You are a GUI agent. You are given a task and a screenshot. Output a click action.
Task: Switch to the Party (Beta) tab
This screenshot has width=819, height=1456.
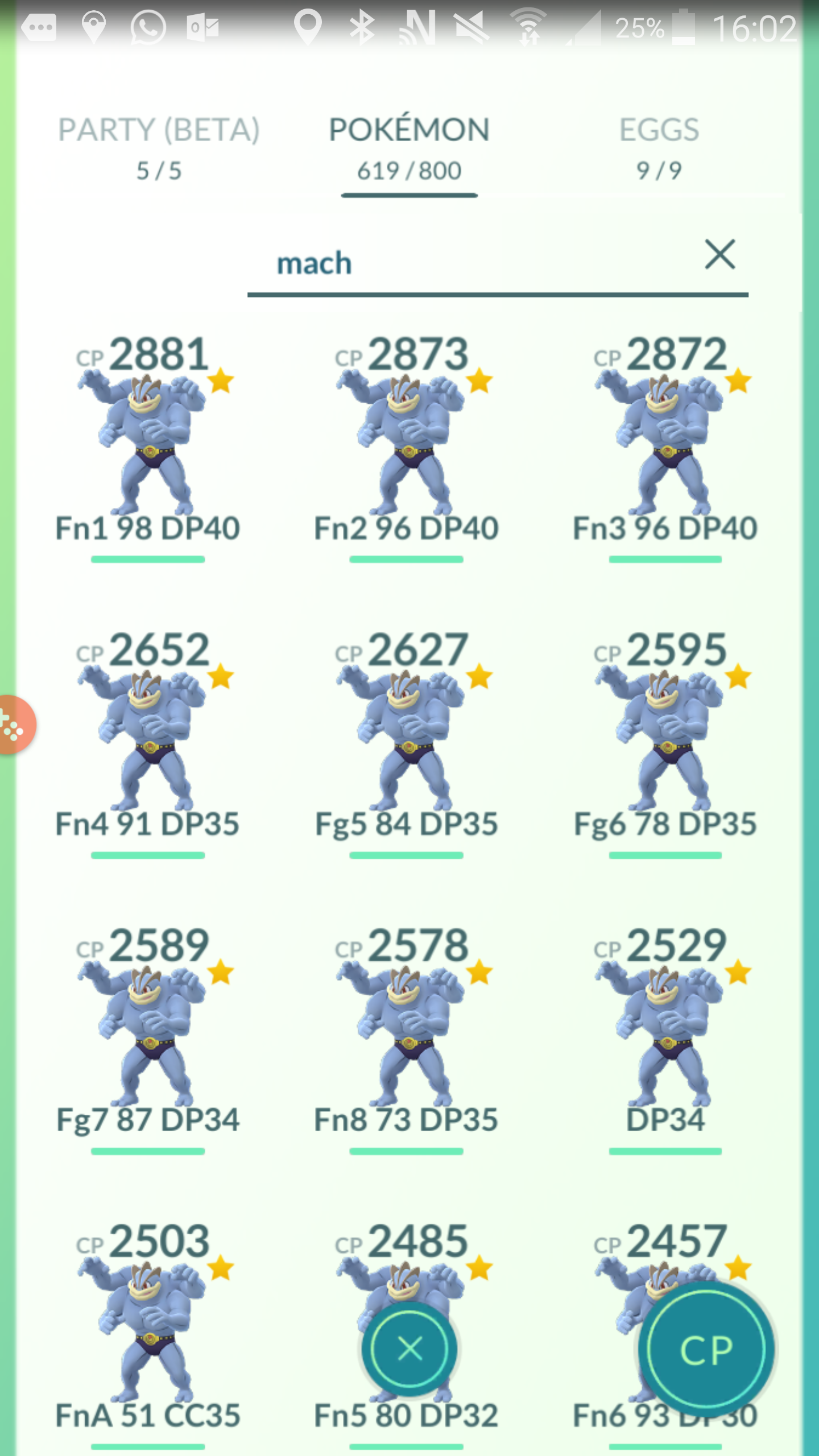click(x=159, y=148)
